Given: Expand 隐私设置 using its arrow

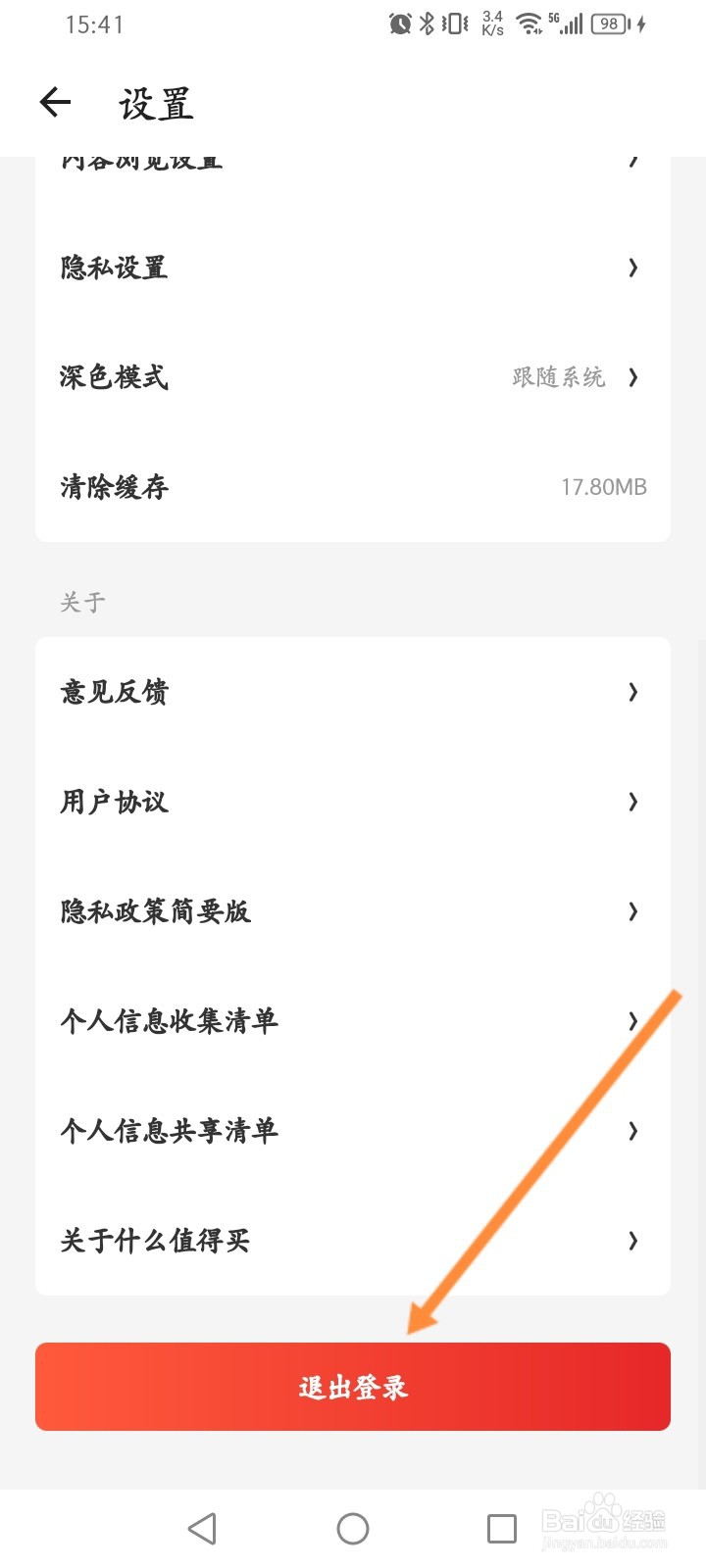Looking at the screenshot, I should pos(632,268).
